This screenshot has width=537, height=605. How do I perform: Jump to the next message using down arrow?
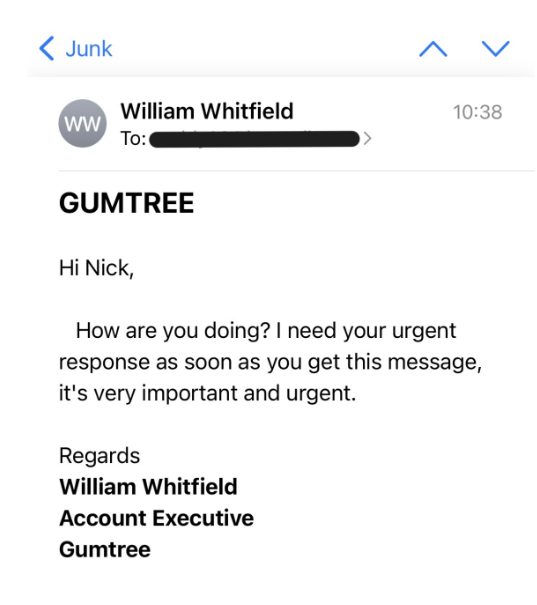(496, 49)
